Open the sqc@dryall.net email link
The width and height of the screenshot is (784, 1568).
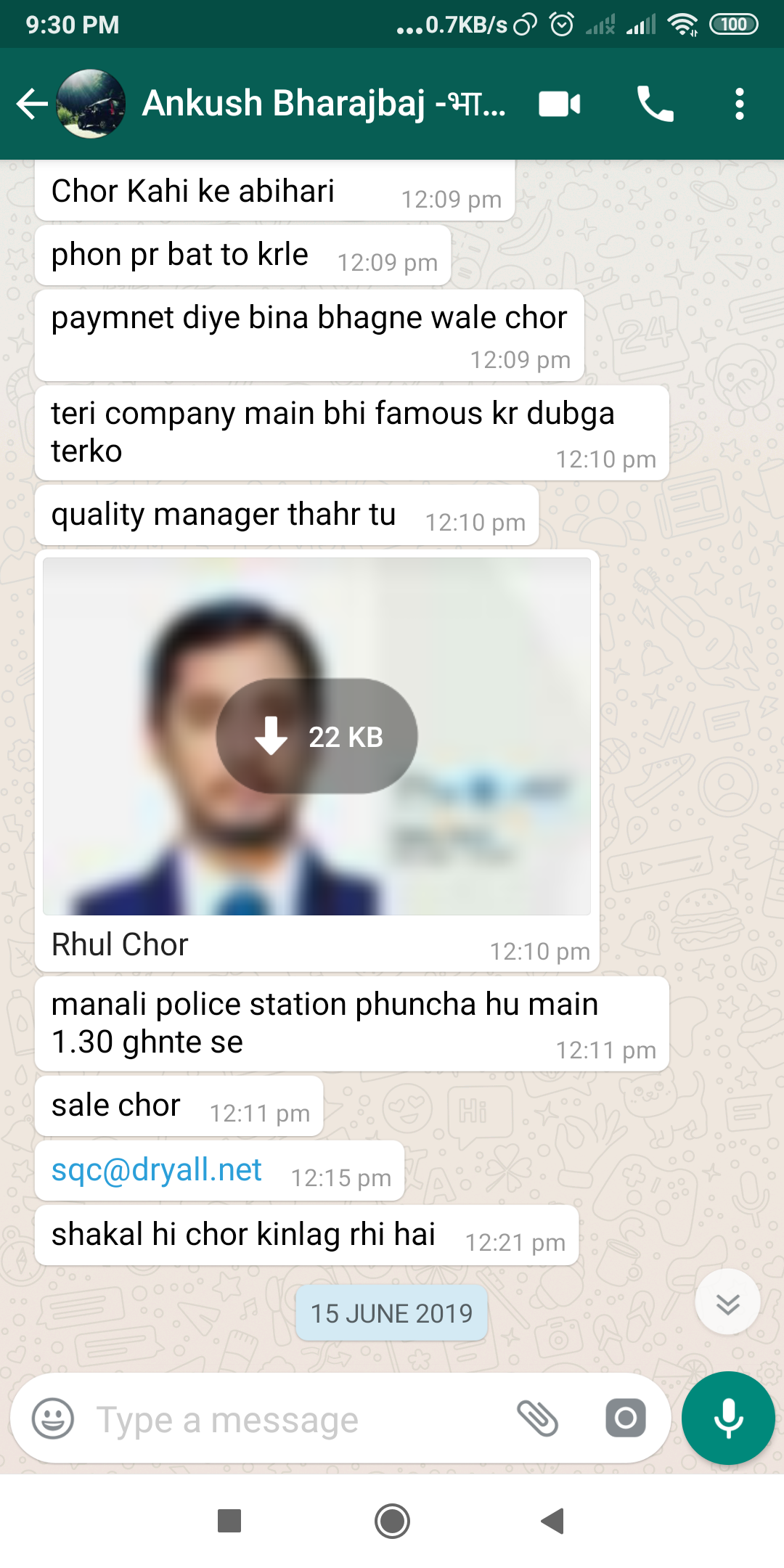pyautogui.click(x=157, y=1170)
